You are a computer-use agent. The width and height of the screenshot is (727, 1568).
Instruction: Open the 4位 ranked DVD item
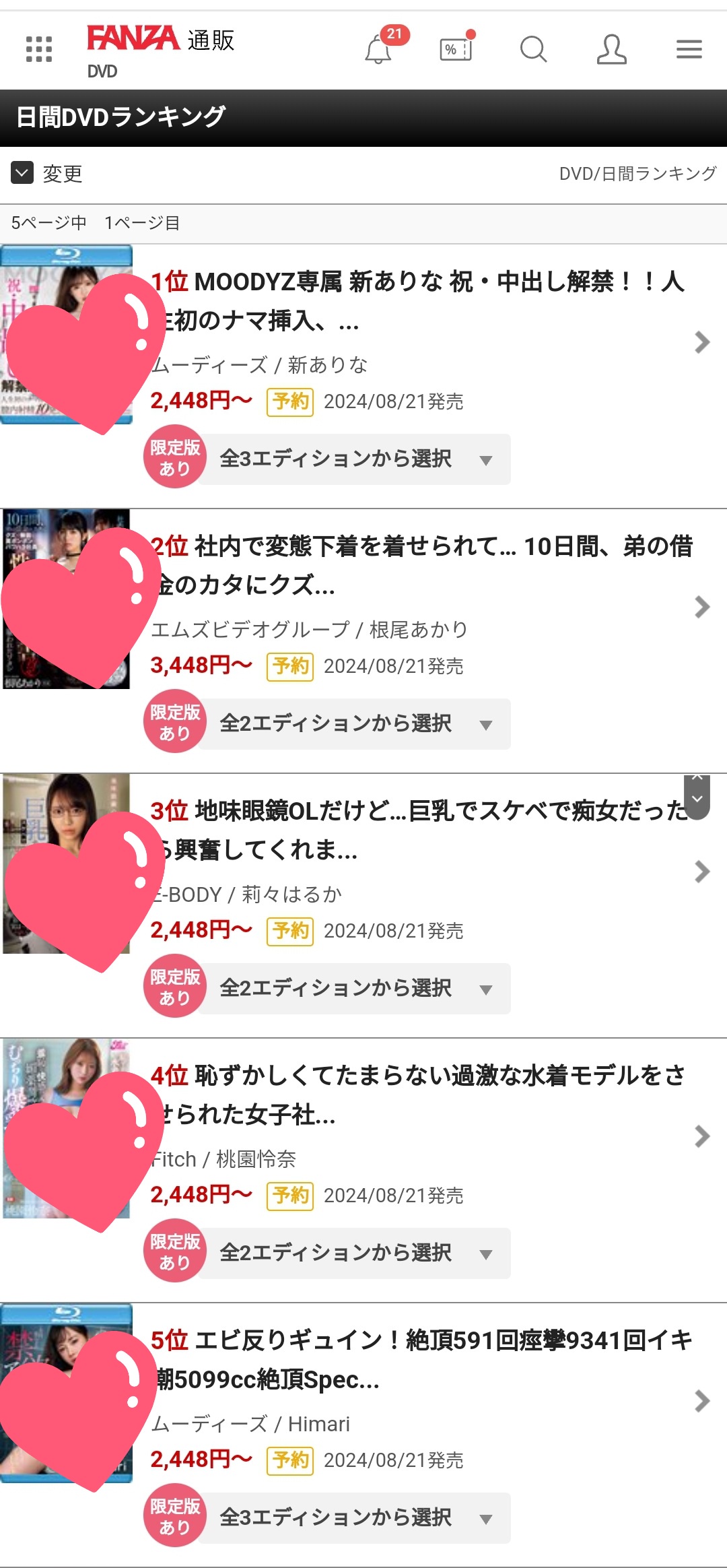coord(417,1095)
